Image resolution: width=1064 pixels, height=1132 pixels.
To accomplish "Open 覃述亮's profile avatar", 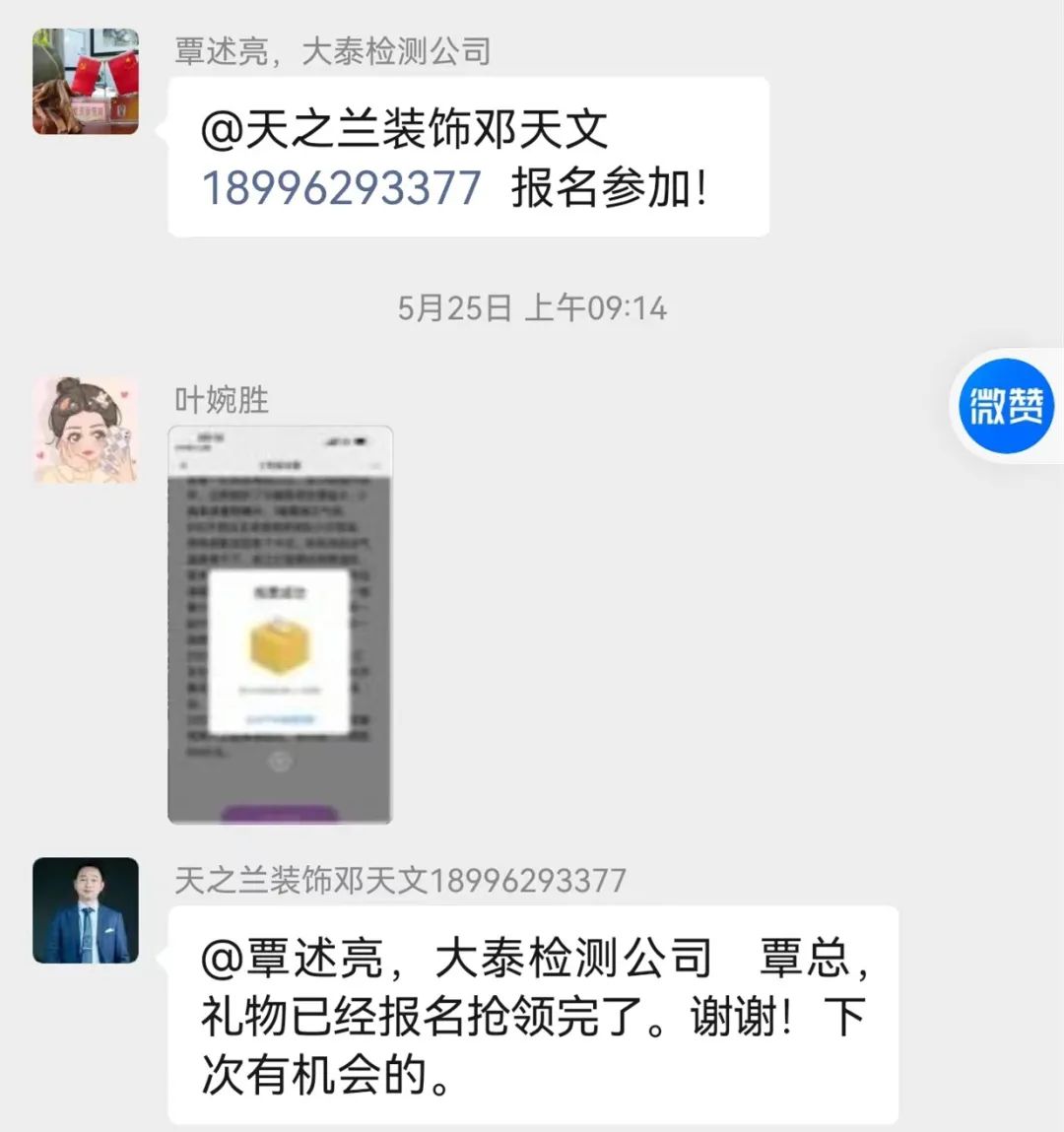I will tap(86, 82).
